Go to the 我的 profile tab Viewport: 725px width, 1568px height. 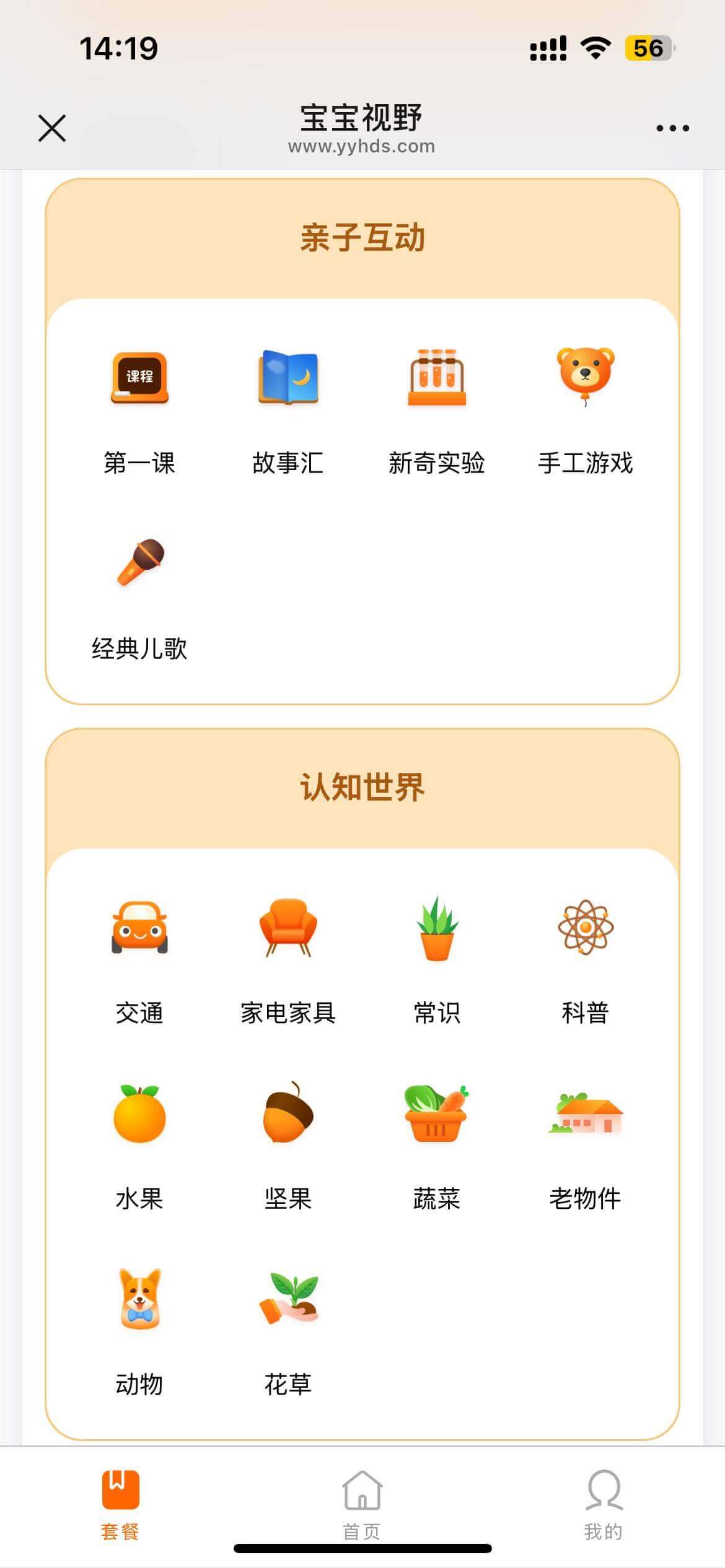[x=604, y=1504]
